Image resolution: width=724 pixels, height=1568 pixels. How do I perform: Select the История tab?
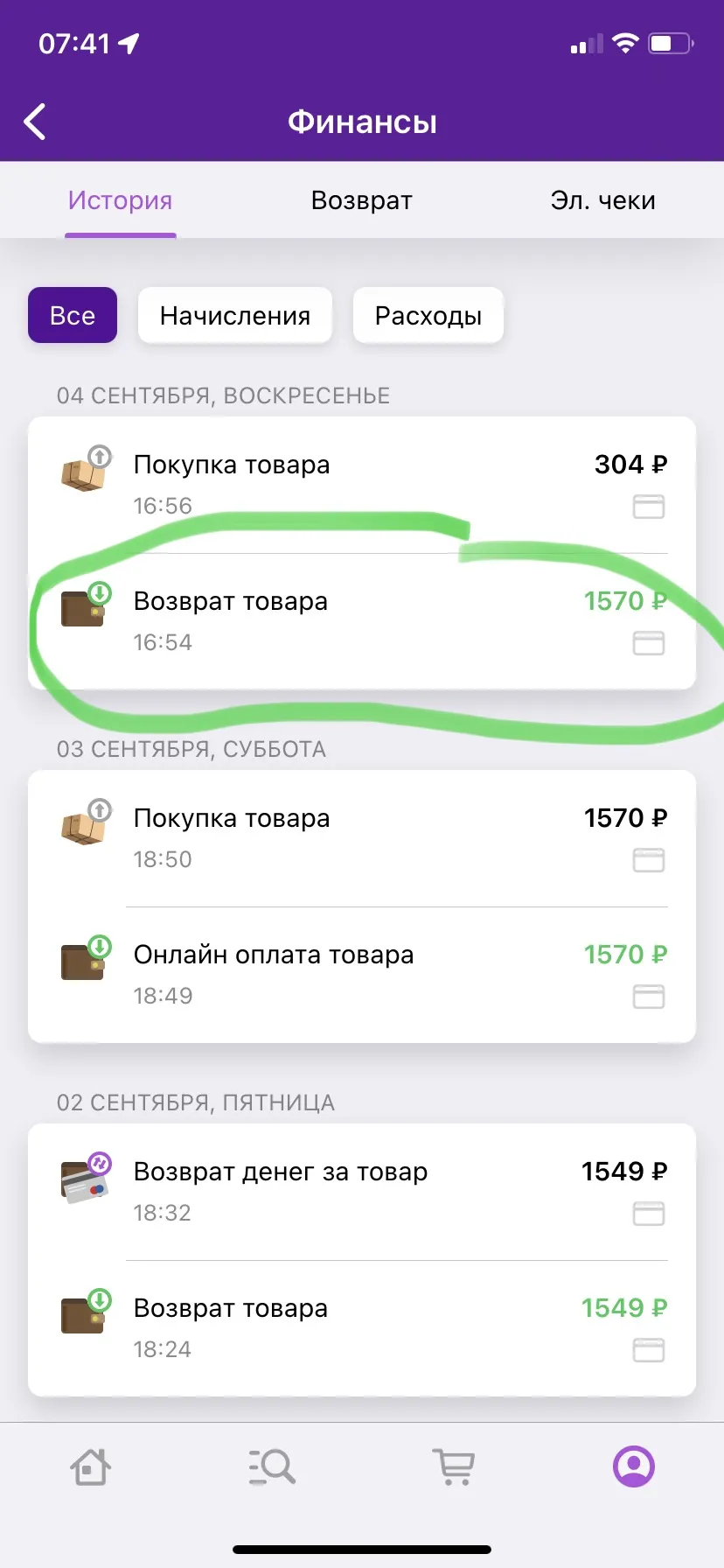coord(121,200)
